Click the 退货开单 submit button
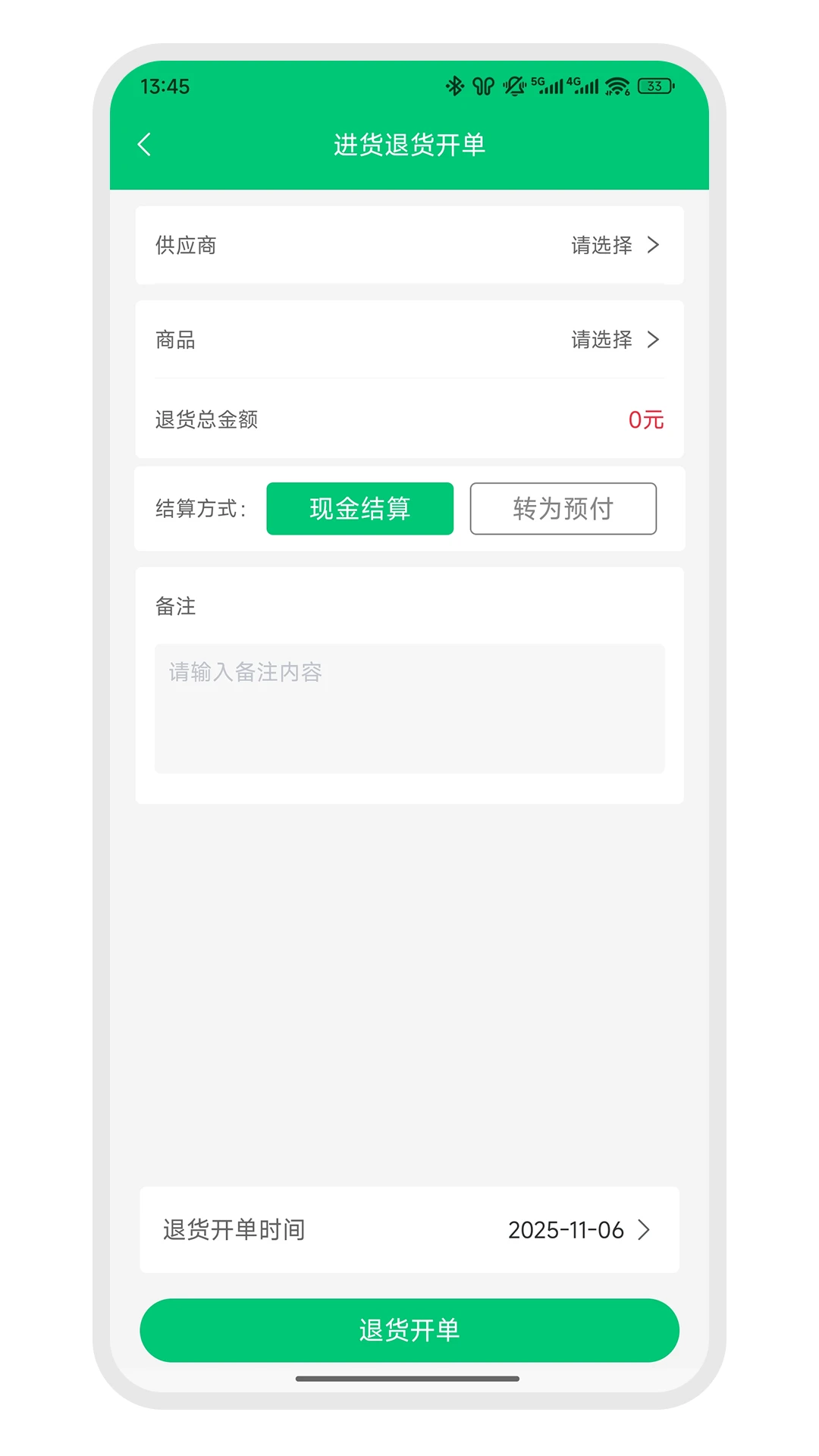This screenshot has height=1456, width=819. tap(409, 1329)
